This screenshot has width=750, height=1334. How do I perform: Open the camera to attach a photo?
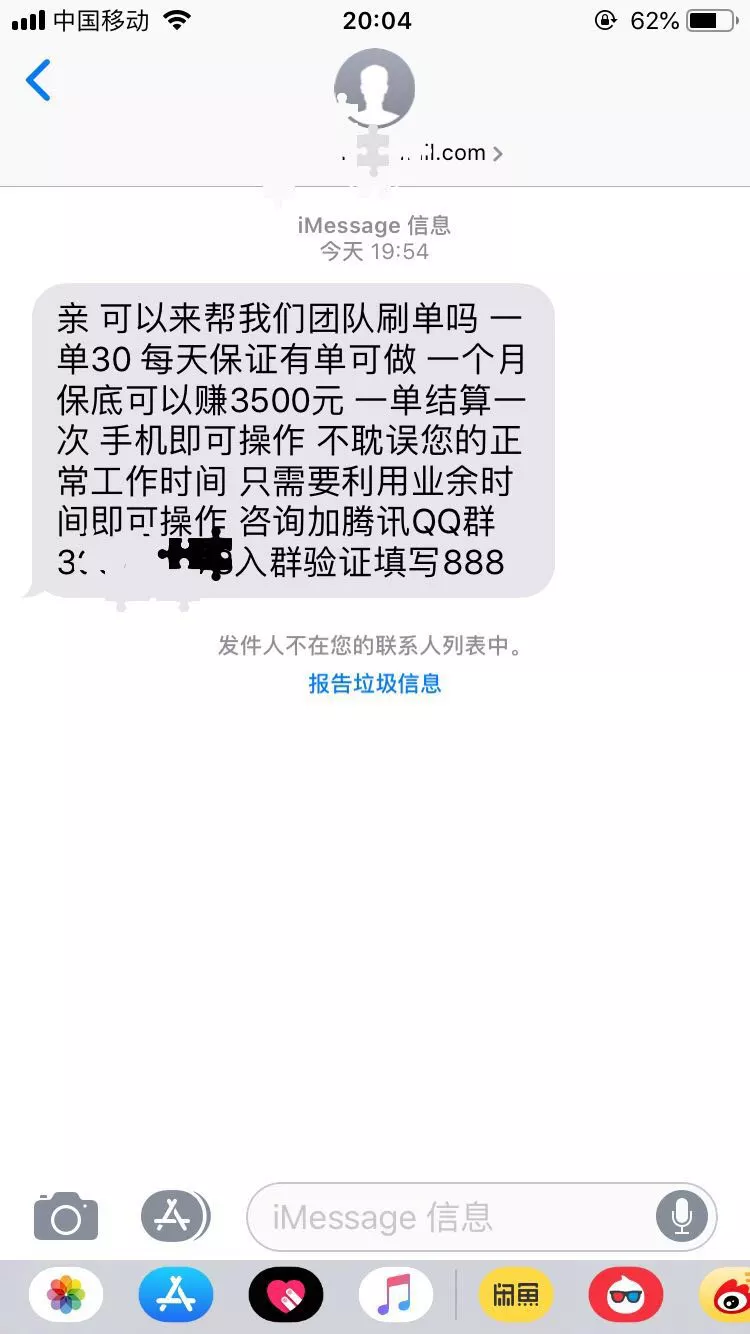66,1216
